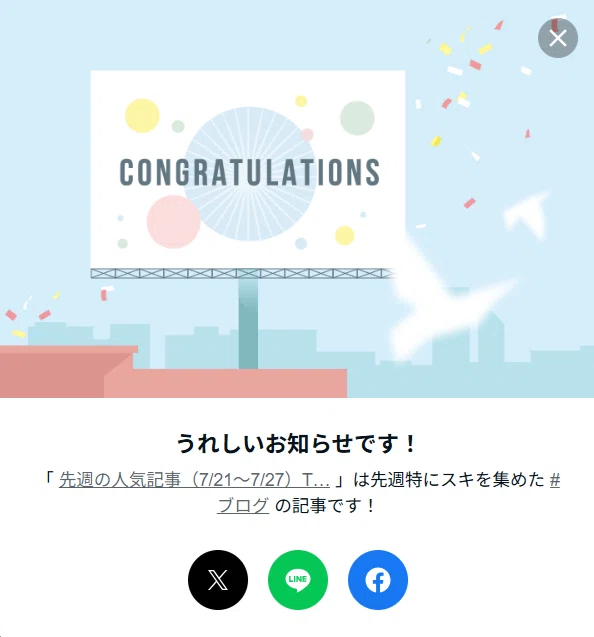Screen dimensions: 594x637
Task: Open the 先週の人気記事 article link
Action: [x=194, y=480]
